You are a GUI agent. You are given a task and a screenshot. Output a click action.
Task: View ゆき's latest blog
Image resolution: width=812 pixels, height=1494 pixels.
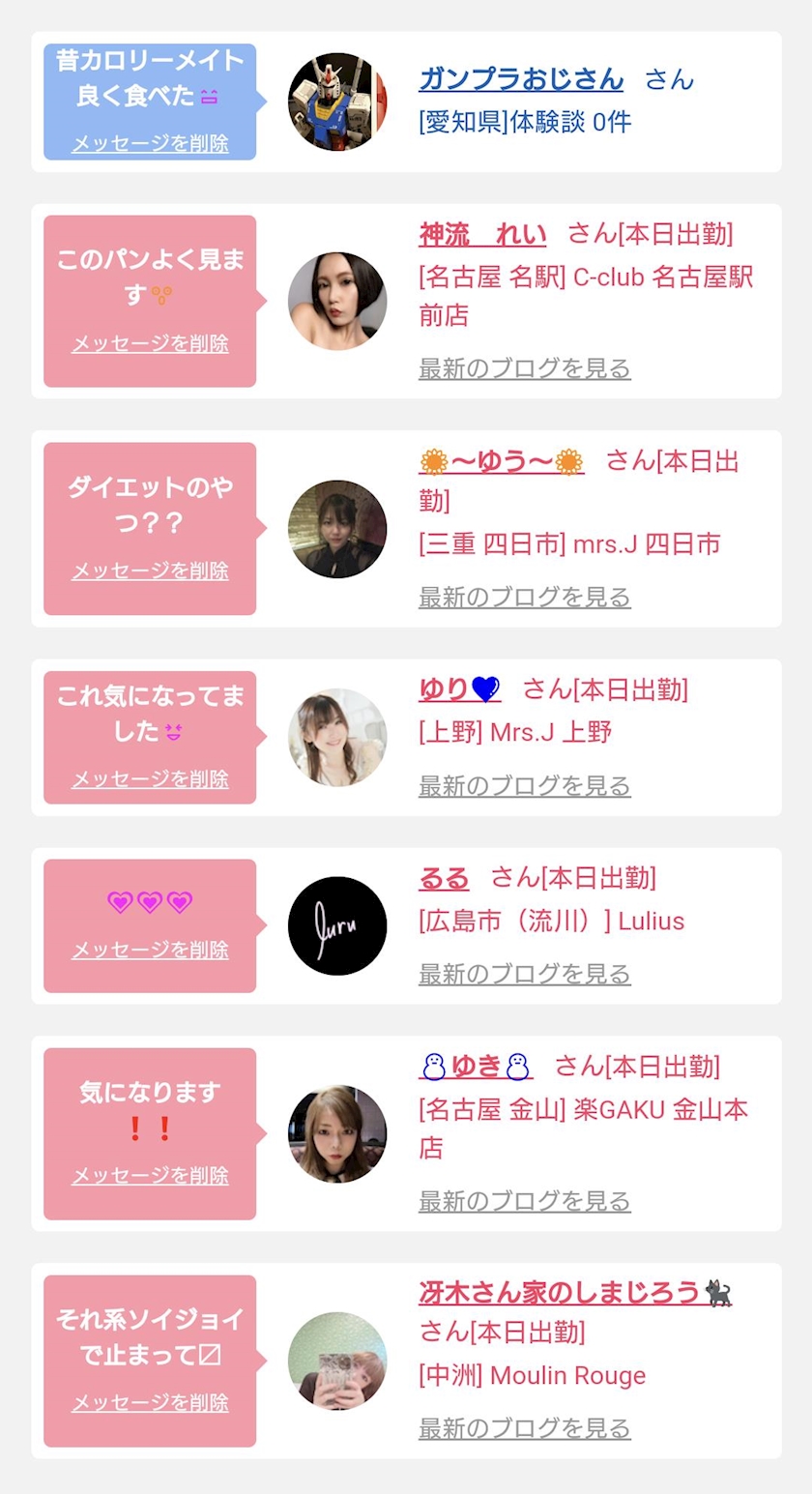(524, 1202)
